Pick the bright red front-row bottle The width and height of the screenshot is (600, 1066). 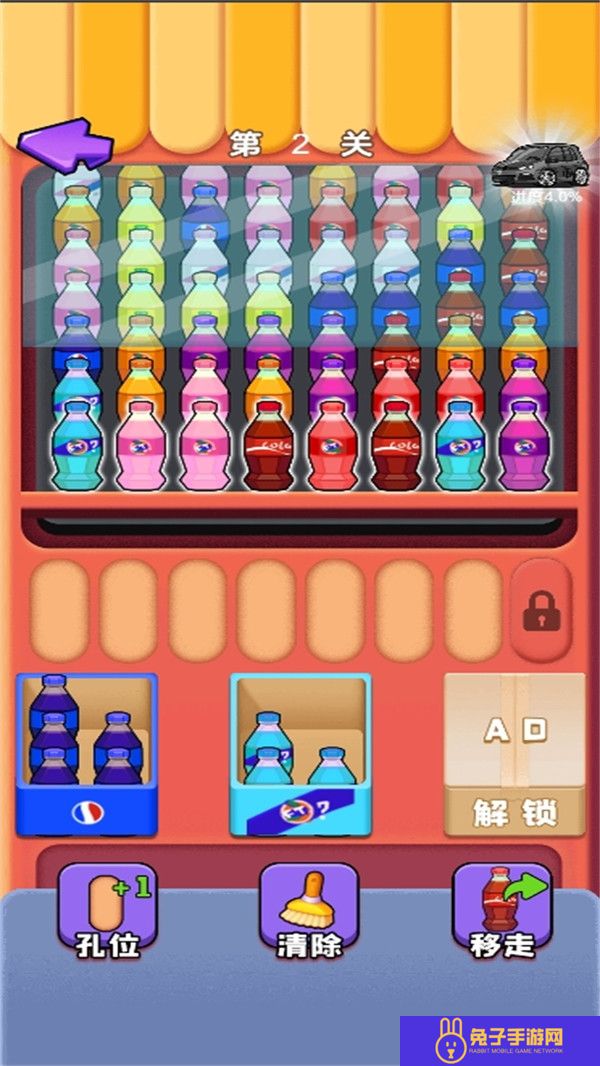click(x=332, y=446)
